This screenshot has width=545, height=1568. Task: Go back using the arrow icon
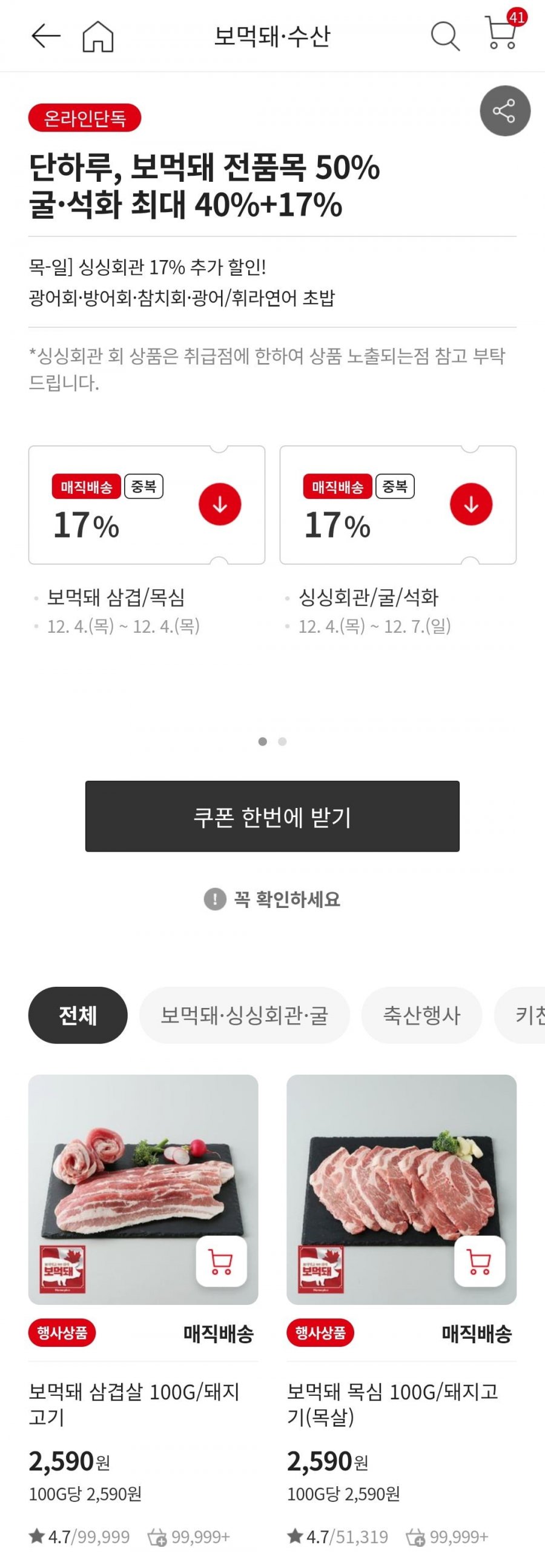[45, 36]
